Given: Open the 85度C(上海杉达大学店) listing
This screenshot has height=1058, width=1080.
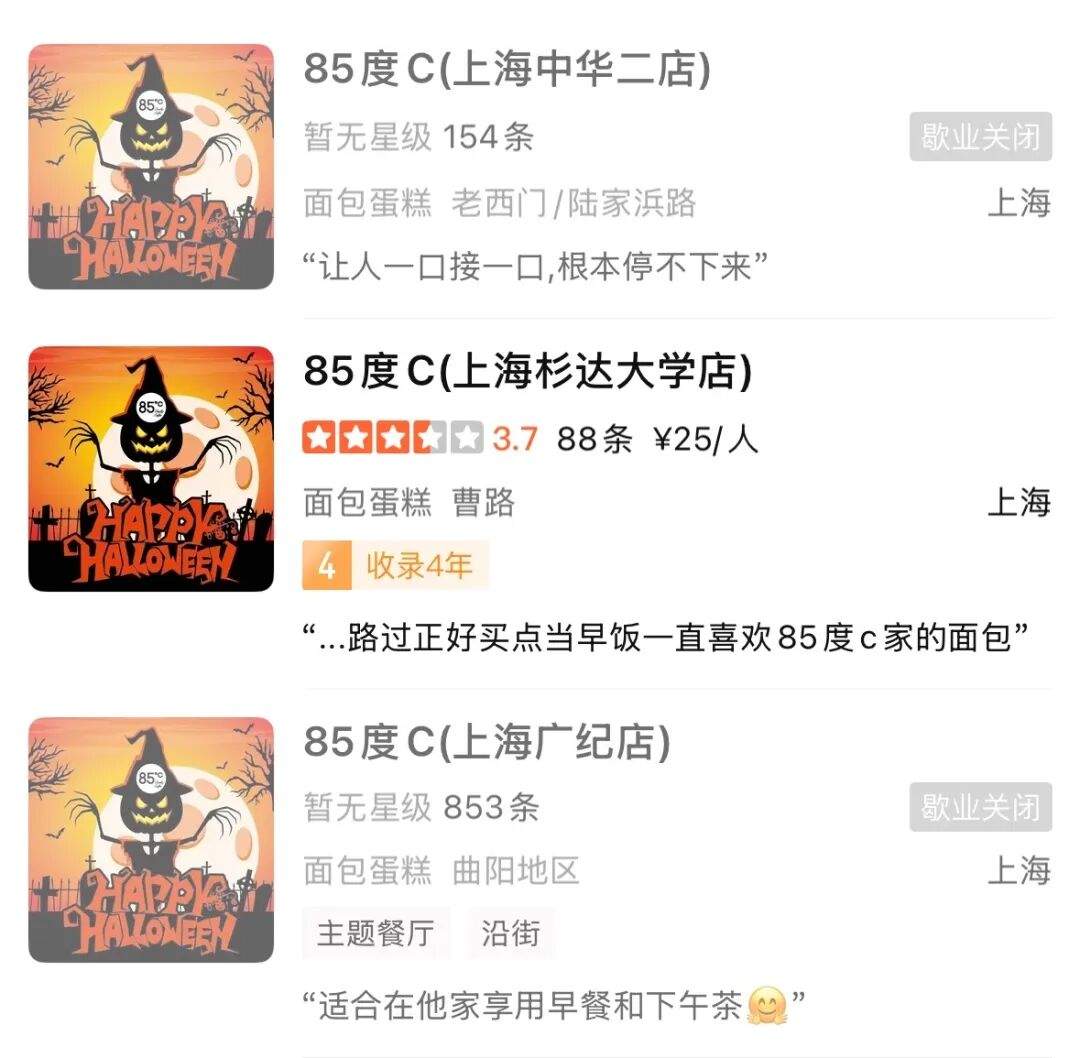Looking at the screenshot, I should click(527, 372).
